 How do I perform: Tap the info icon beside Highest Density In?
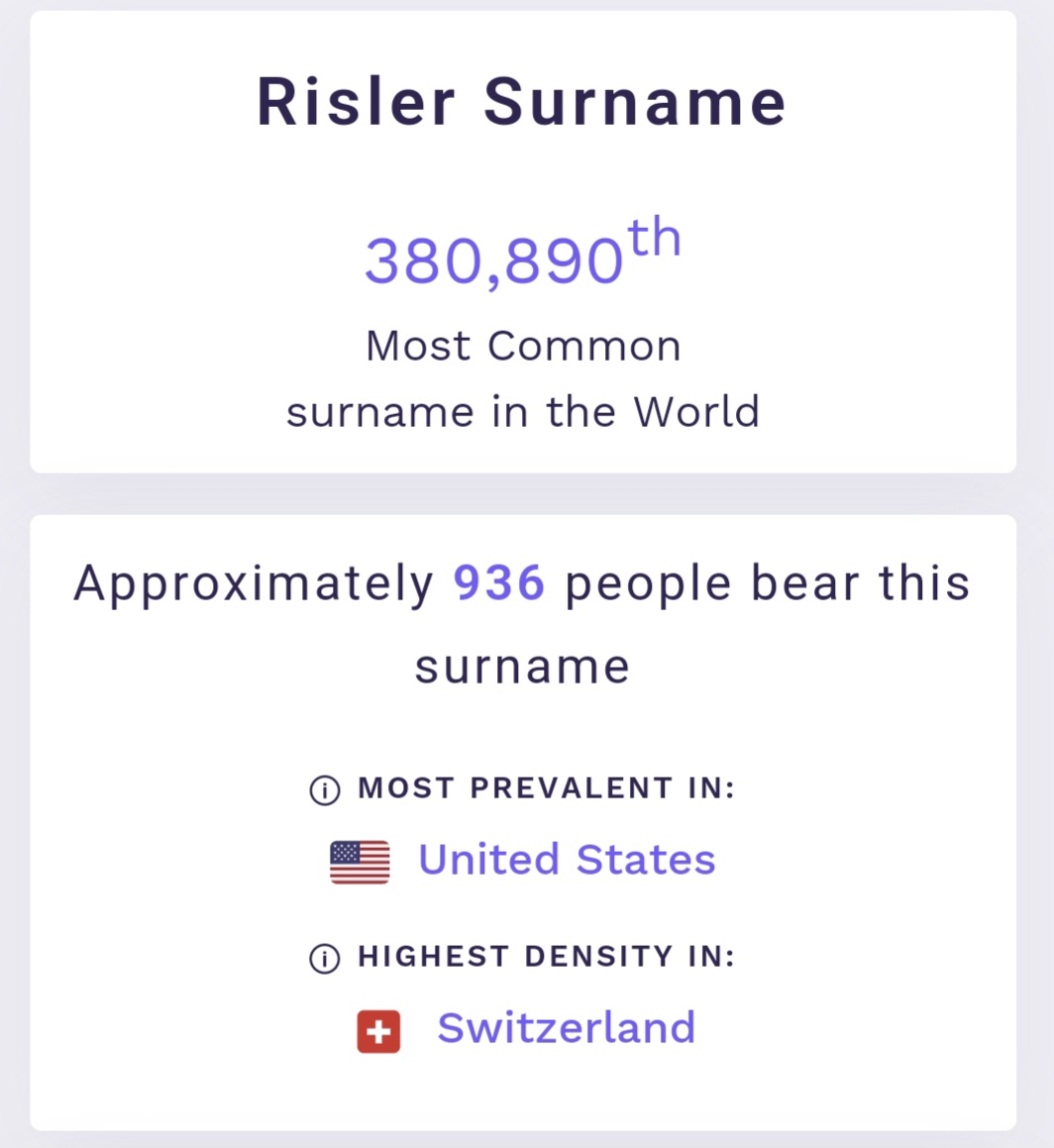point(325,959)
